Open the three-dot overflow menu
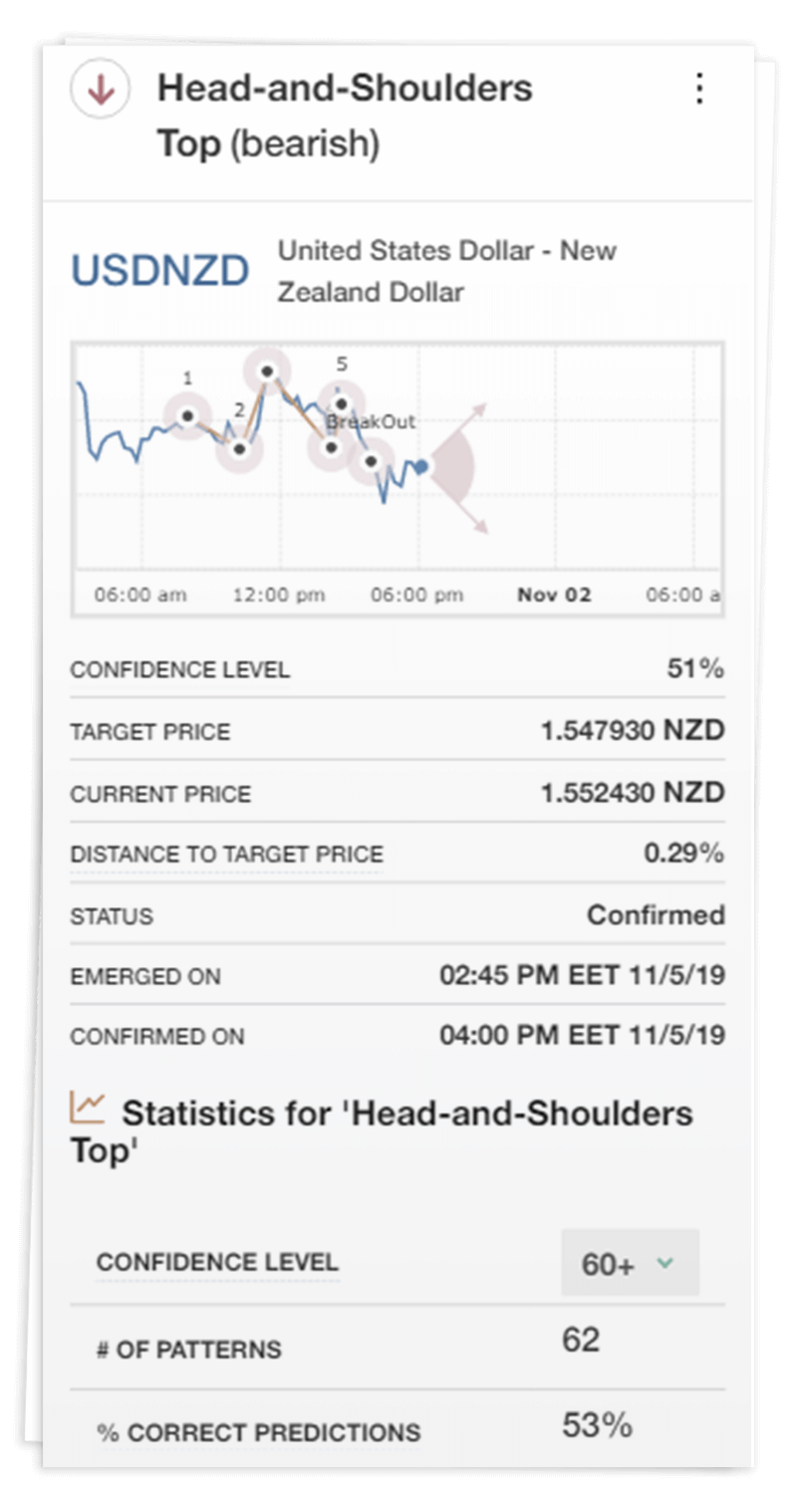798x1512 pixels. [x=700, y=89]
